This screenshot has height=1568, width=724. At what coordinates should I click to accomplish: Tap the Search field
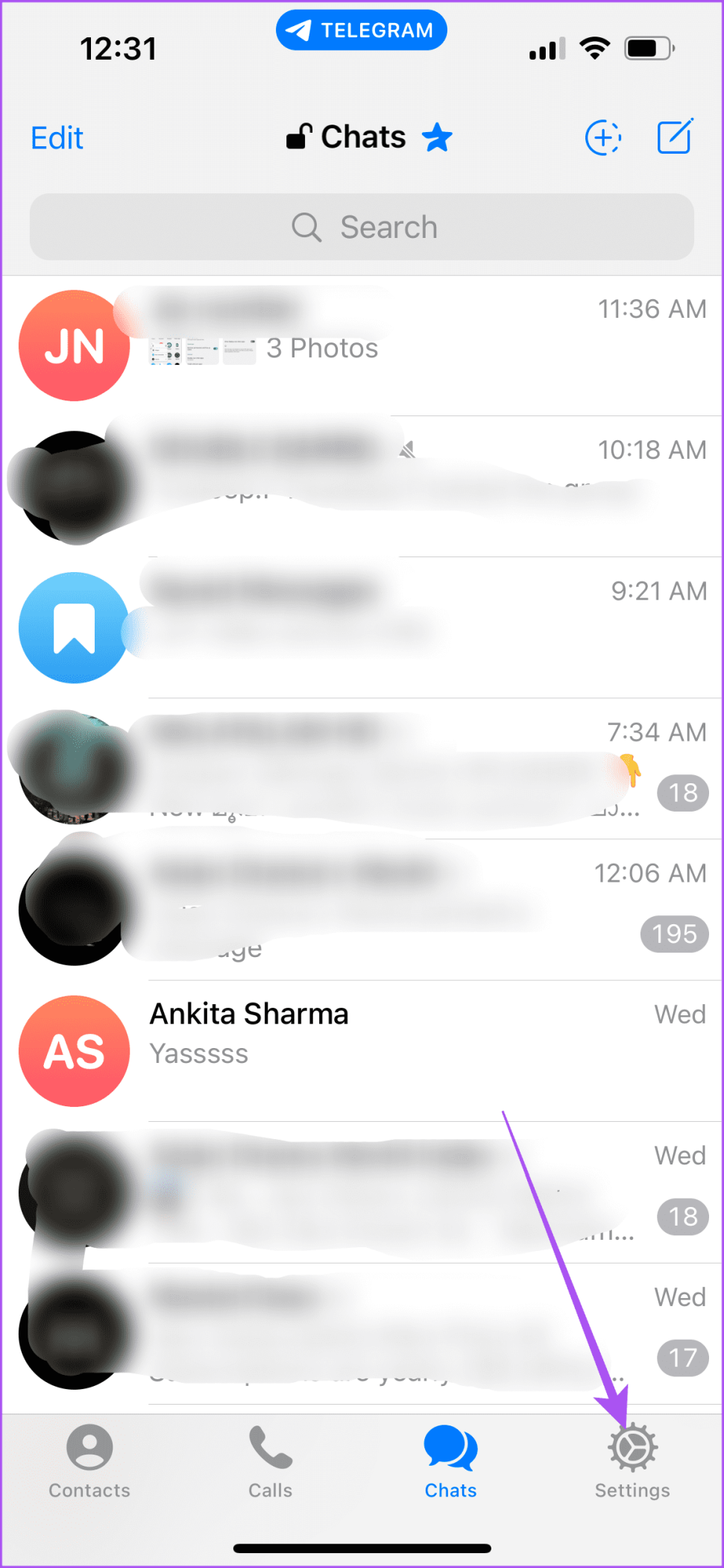tap(362, 227)
